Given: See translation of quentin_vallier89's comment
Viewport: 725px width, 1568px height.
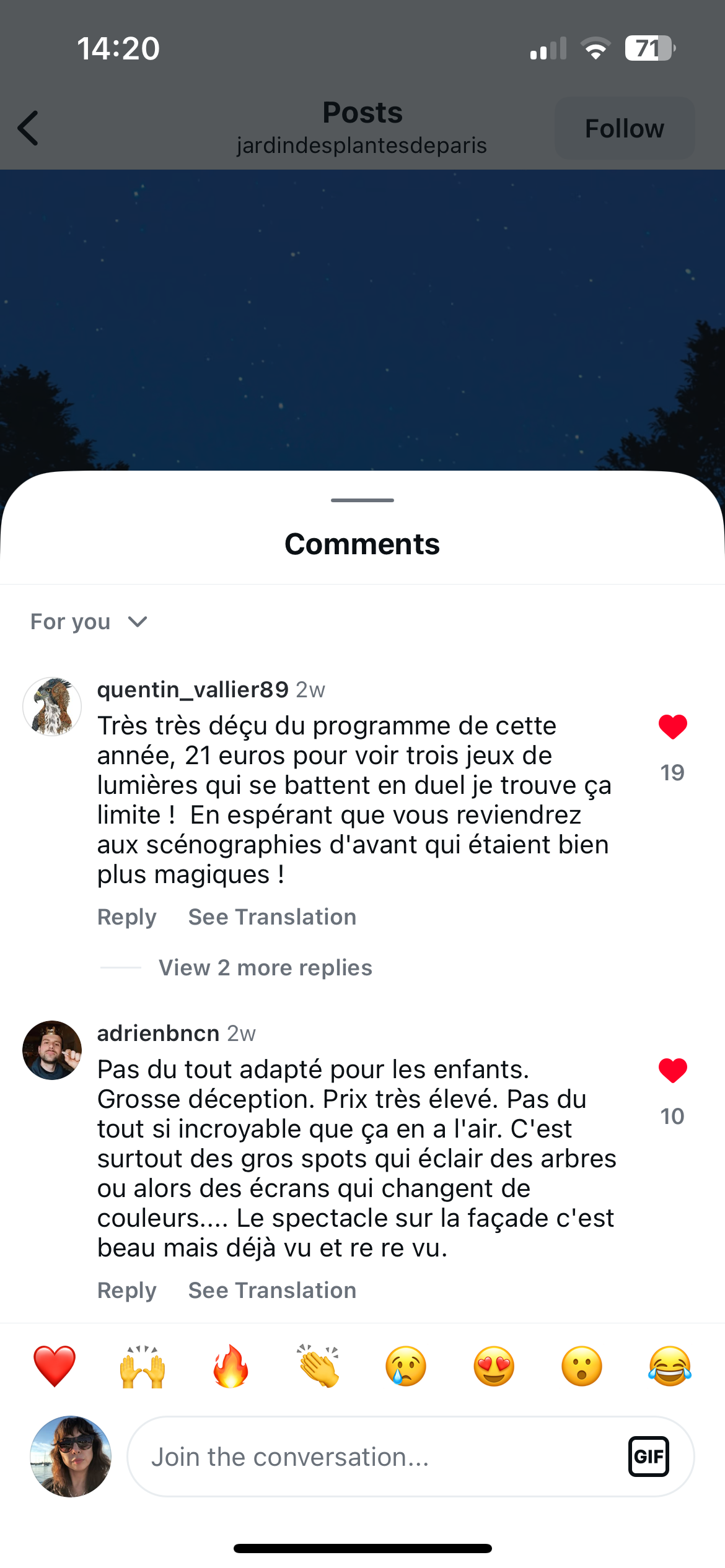Looking at the screenshot, I should pos(272,917).
